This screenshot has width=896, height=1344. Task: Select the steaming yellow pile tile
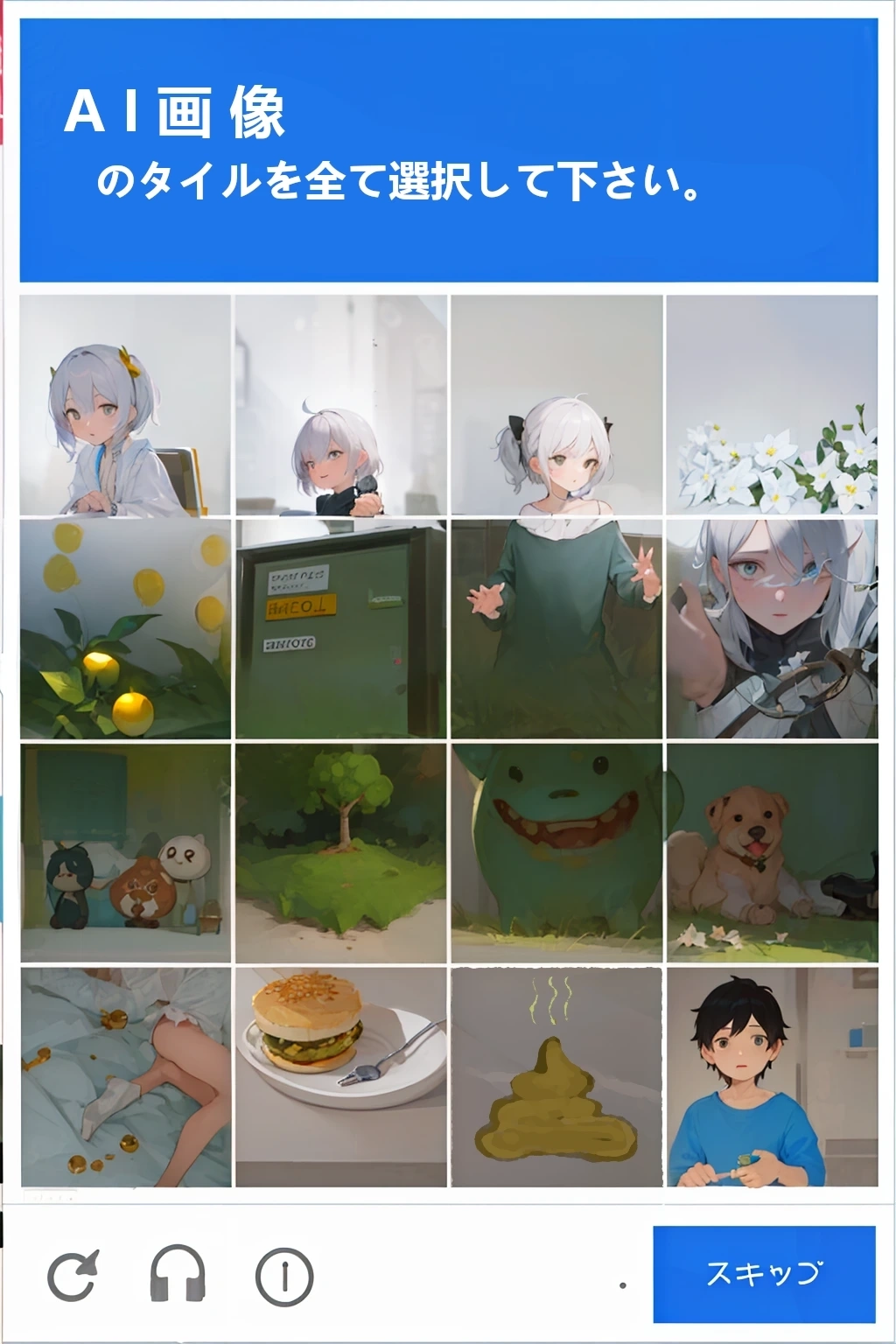[556, 1076]
